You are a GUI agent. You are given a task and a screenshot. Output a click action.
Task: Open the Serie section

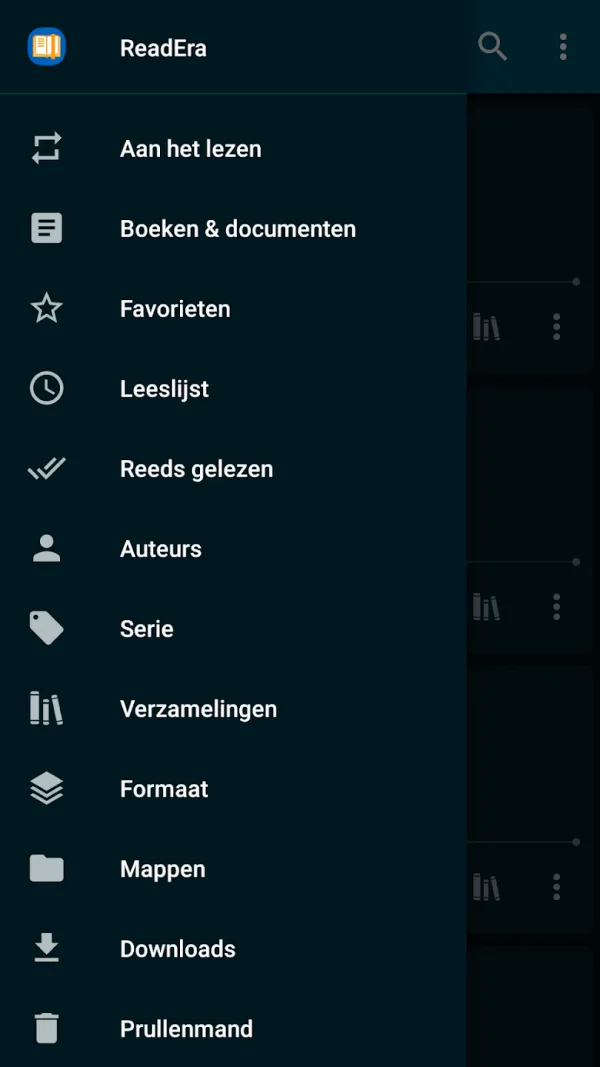point(233,629)
